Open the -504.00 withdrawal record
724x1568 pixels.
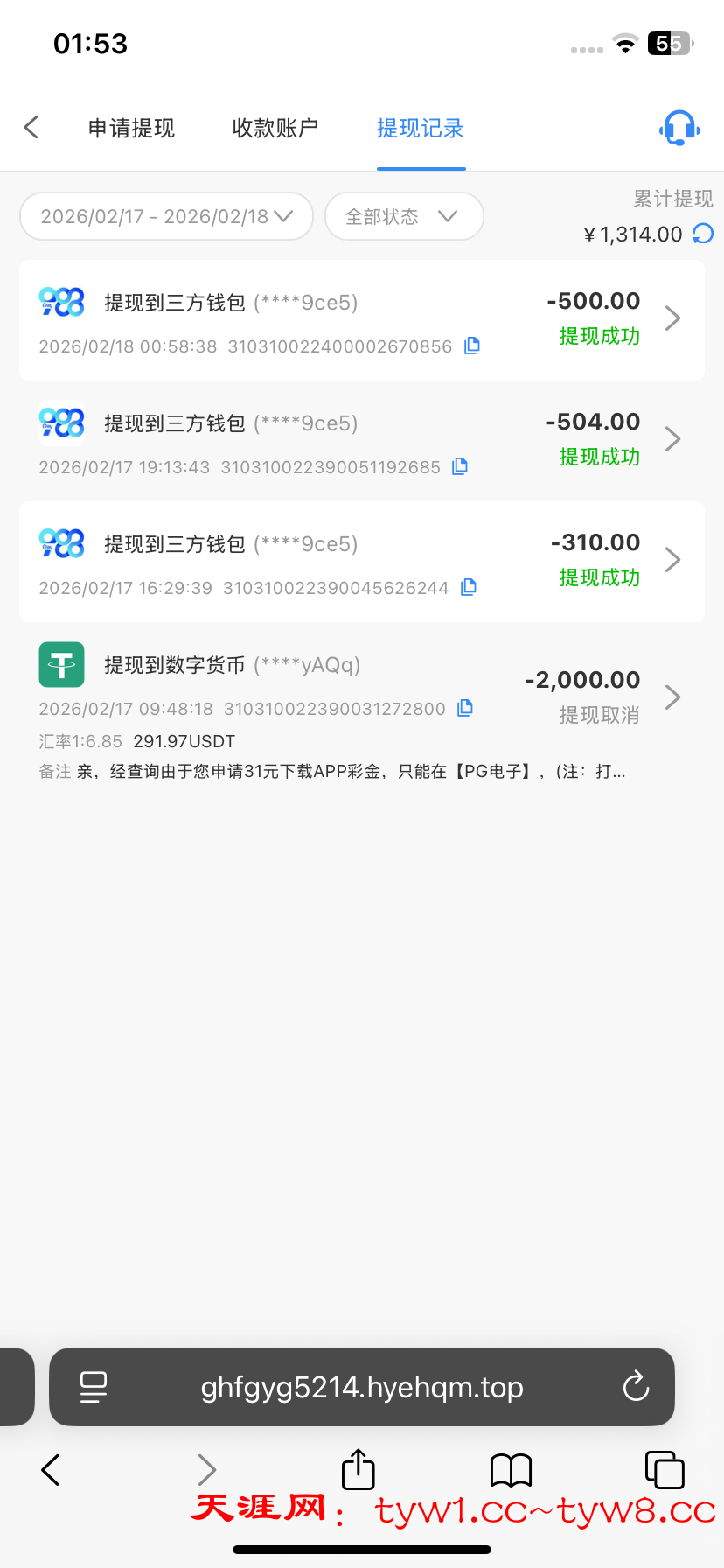361,440
